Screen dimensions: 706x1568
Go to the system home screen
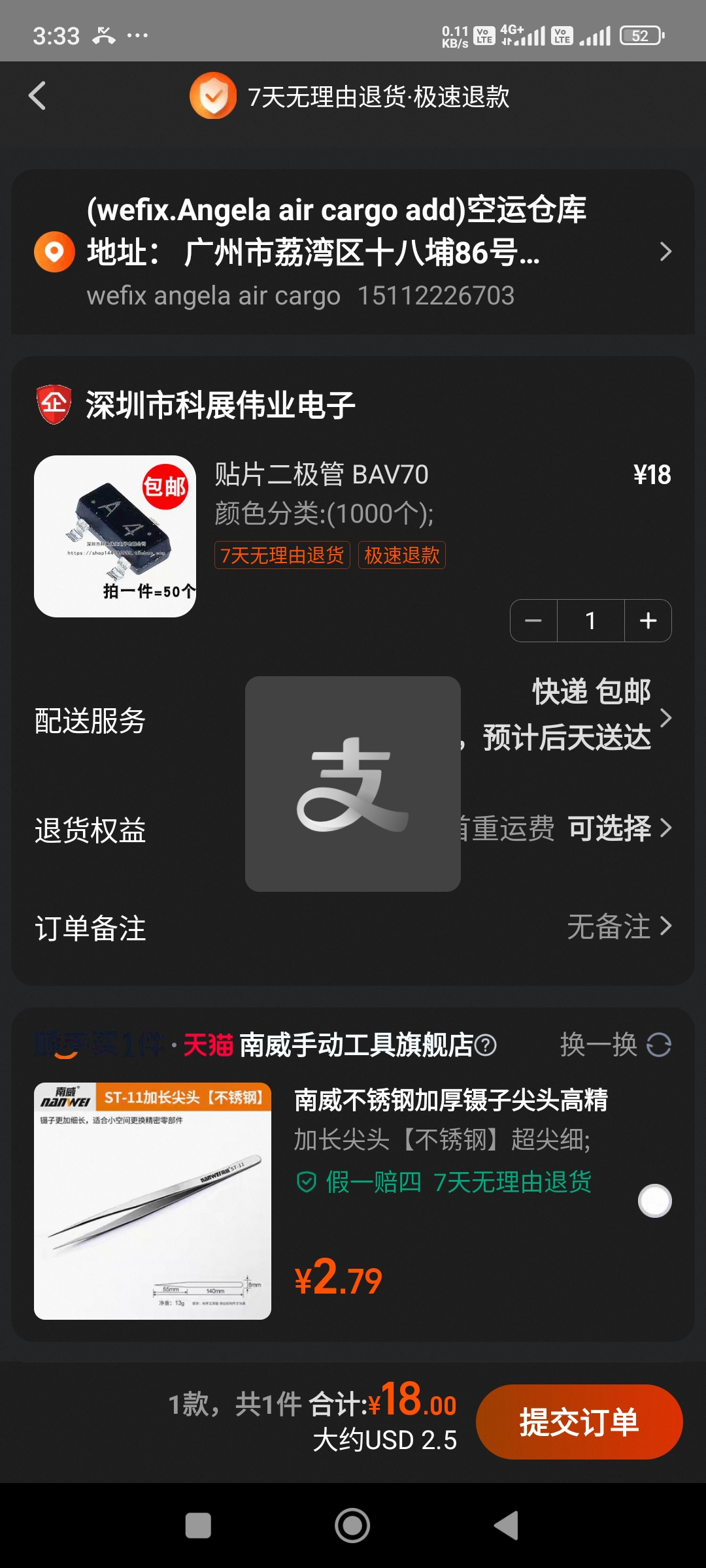pos(352,1526)
